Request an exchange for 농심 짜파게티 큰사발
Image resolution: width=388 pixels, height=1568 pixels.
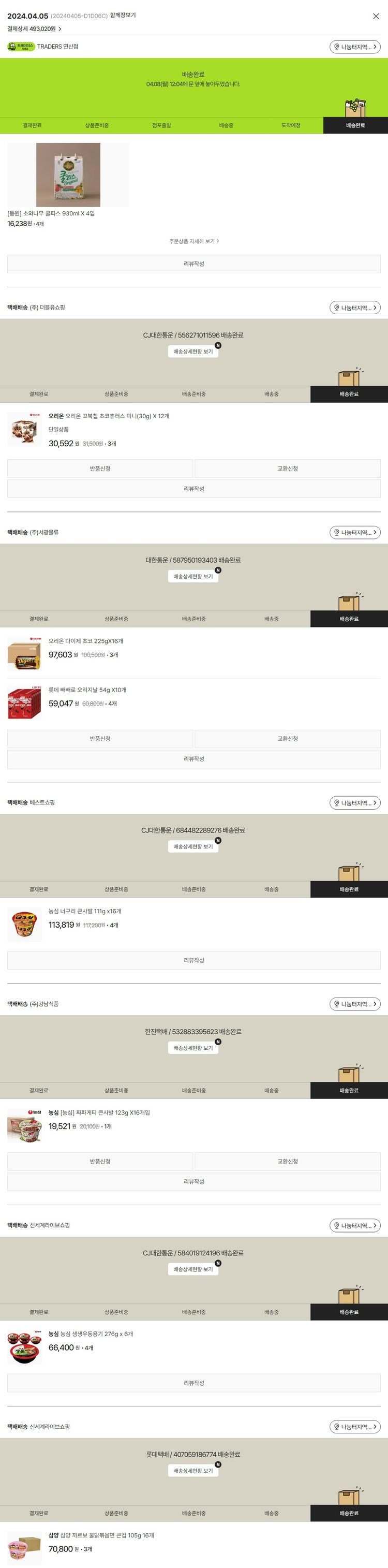(x=287, y=1162)
